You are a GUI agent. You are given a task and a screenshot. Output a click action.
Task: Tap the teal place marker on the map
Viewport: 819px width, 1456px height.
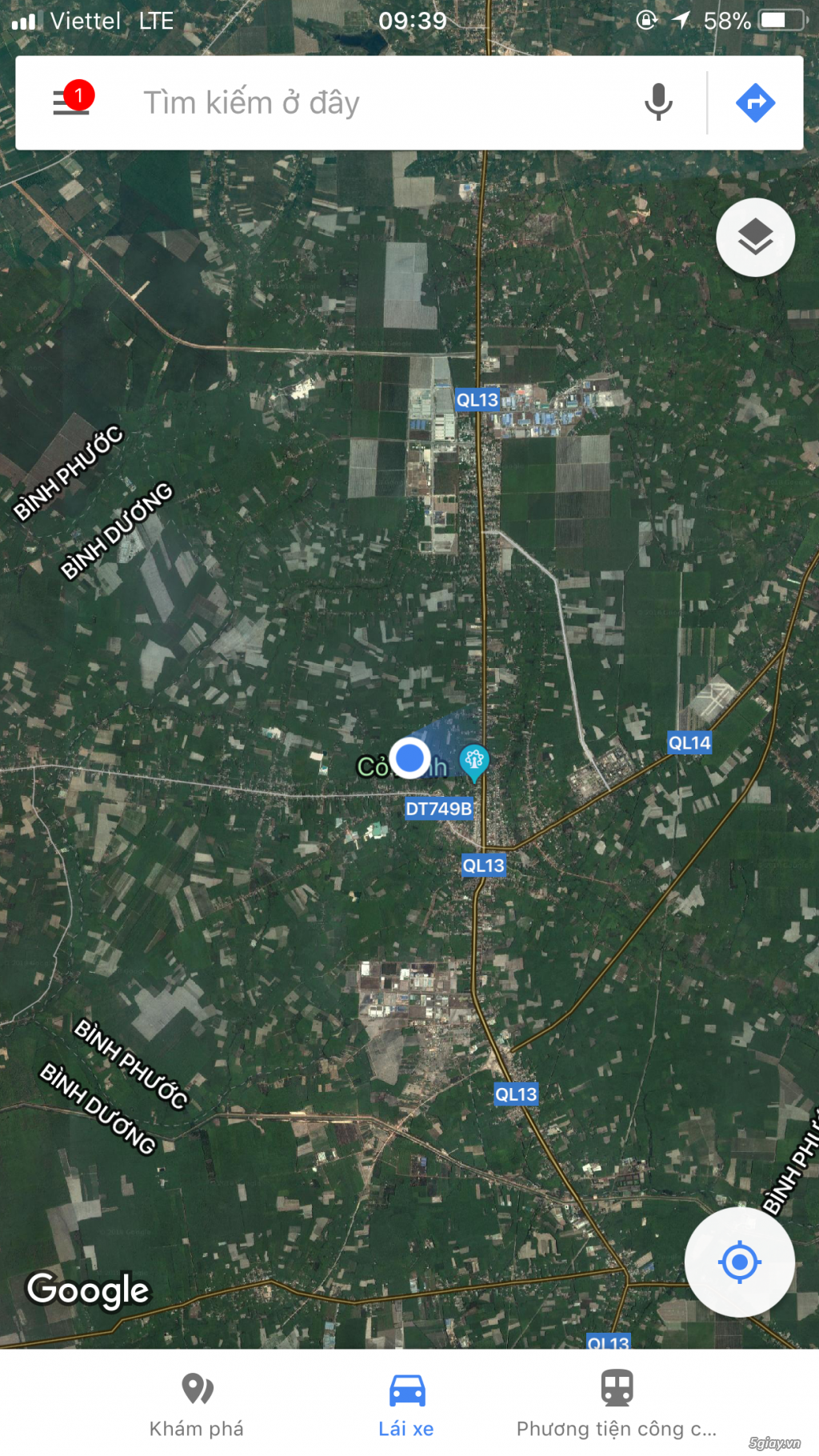point(473,760)
